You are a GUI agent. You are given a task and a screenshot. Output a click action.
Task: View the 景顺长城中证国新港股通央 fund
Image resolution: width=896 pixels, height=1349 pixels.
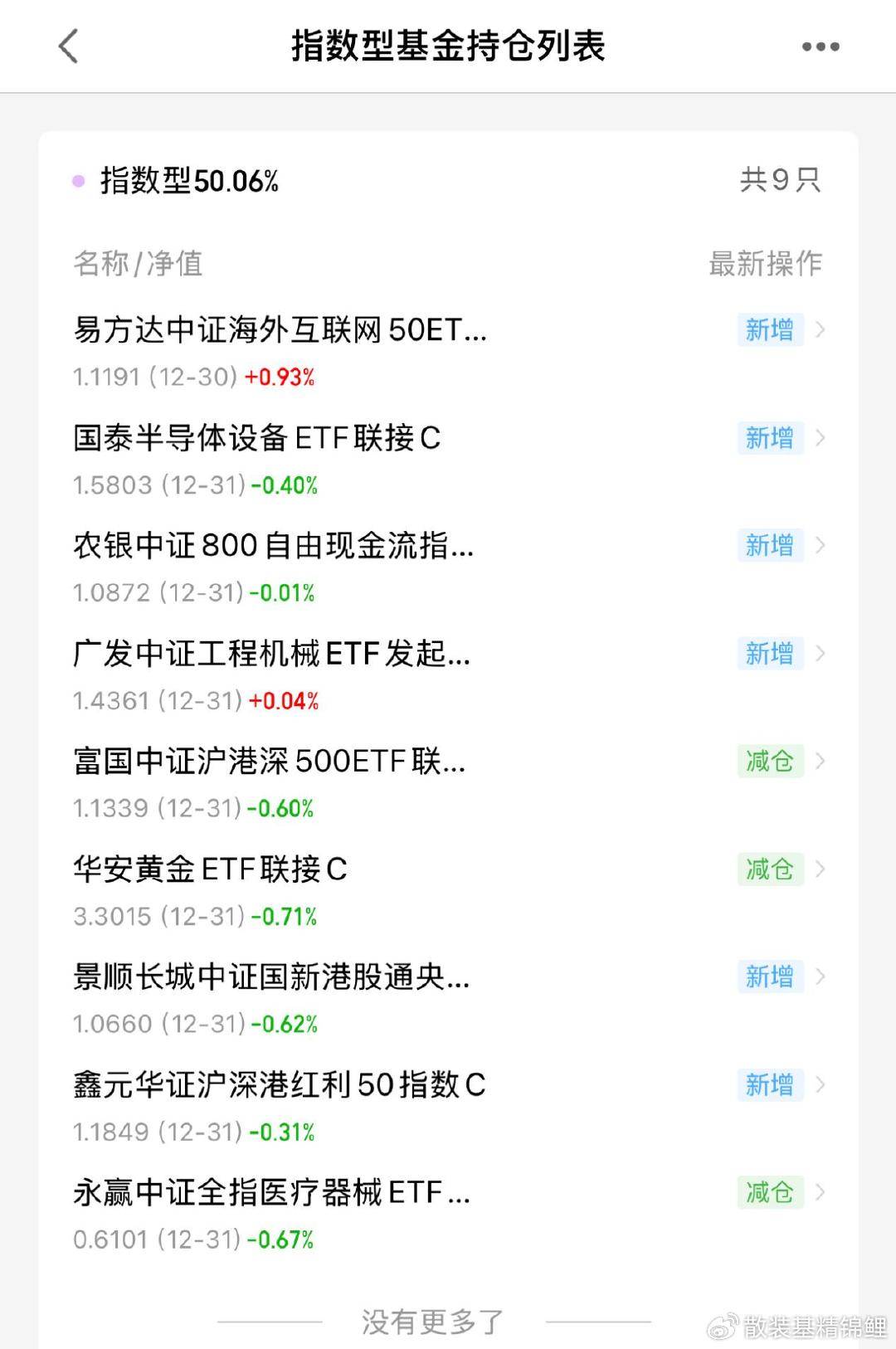point(272,978)
